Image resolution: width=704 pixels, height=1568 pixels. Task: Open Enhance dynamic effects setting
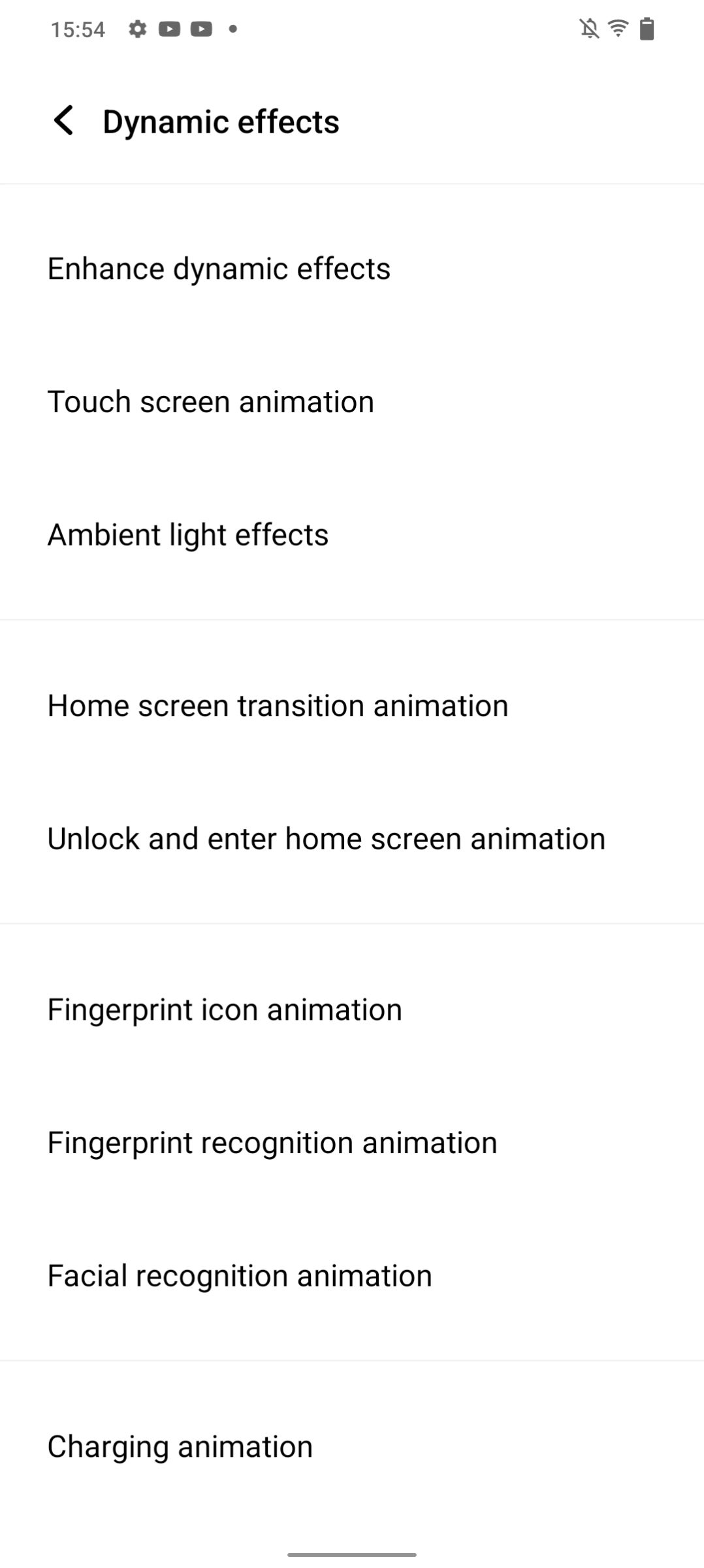pyautogui.click(x=219, y=269)
